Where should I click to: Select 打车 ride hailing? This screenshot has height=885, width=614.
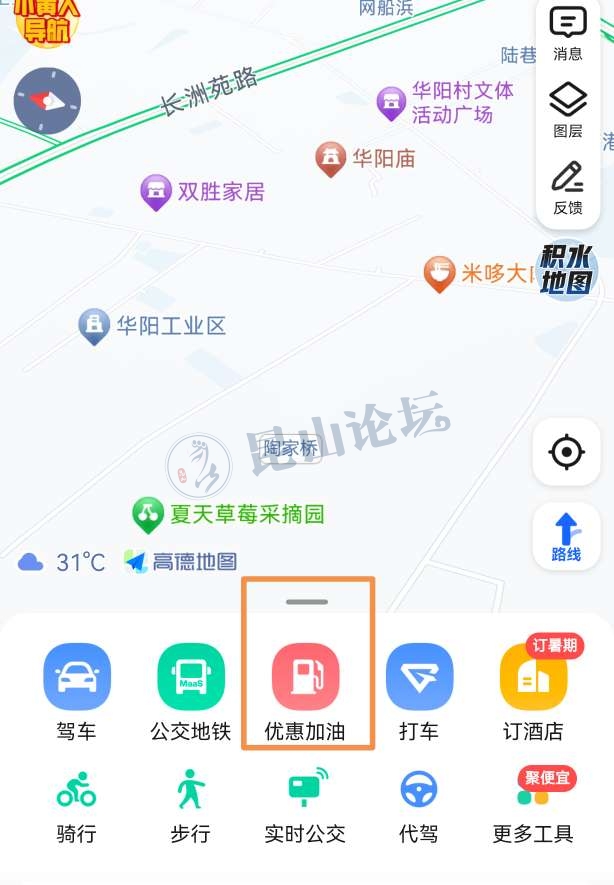pyautogui.click(x=419, y=692)
